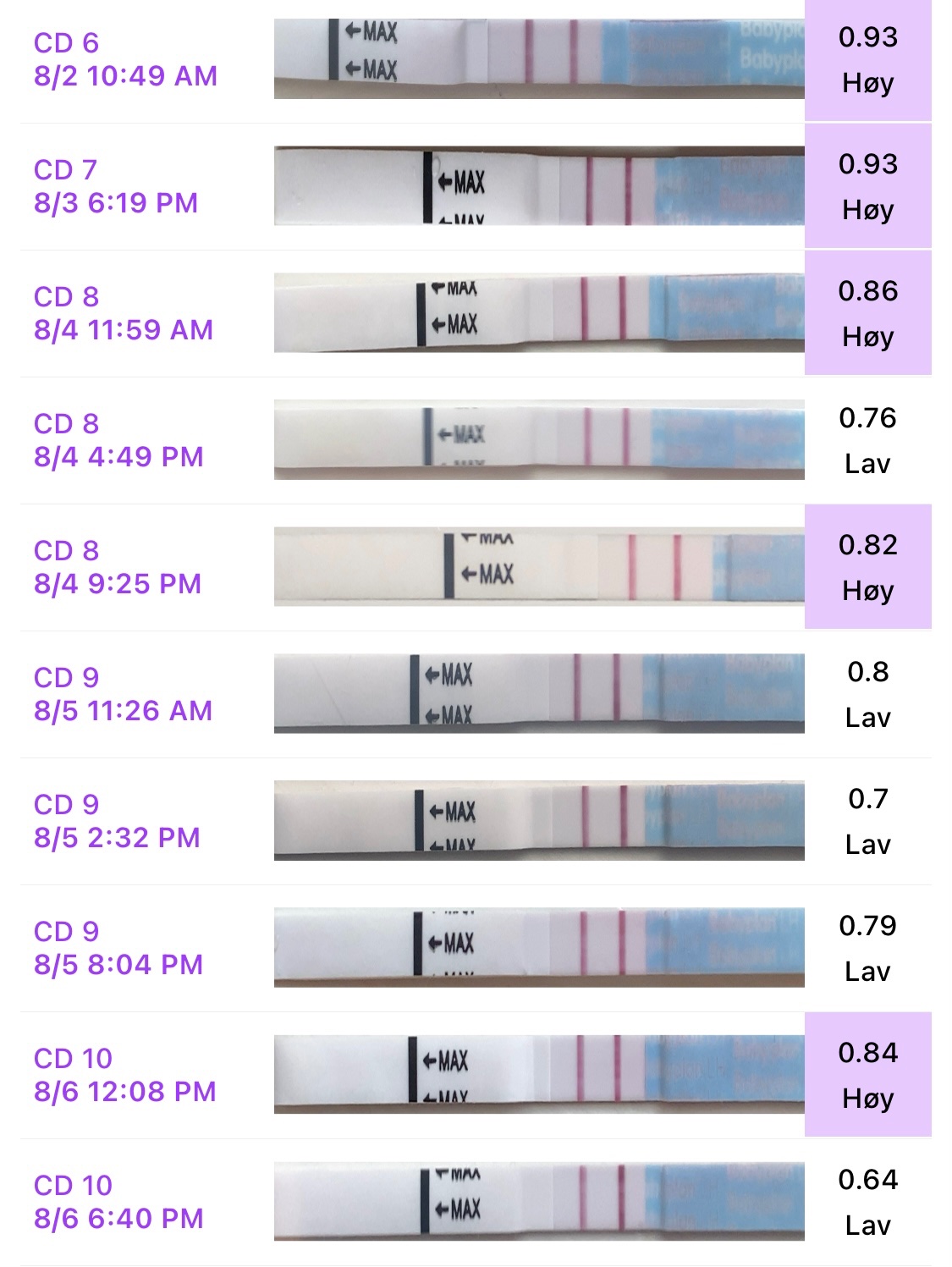Screen dimensions: 952x1267
Task: Select the CD 9 entry from 8/5 8:04 PM
Action: coord(118,948)
